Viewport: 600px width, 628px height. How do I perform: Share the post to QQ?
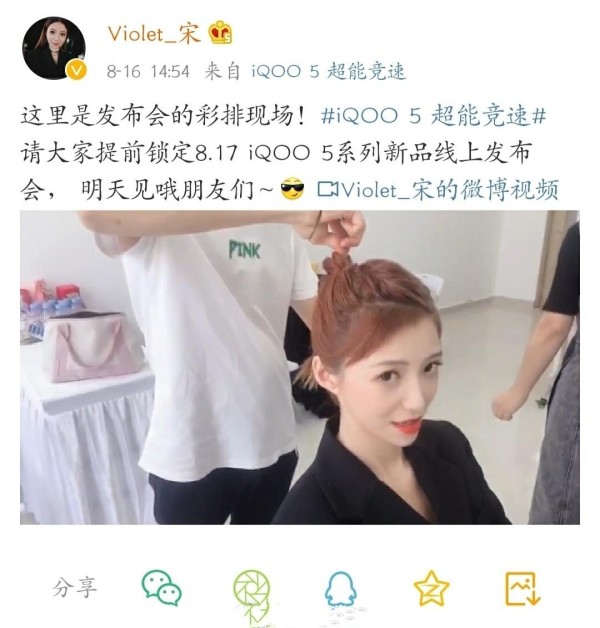coord(340,590)
